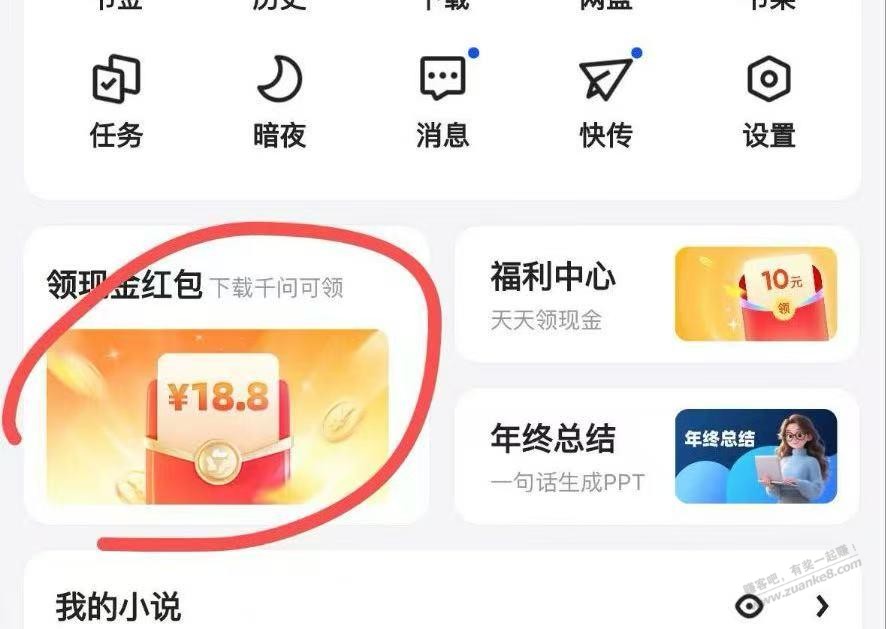Expand 我的小说 with the chevron arrow
Image resolution: width=886 pixels, height=629 pixels.
822,606
